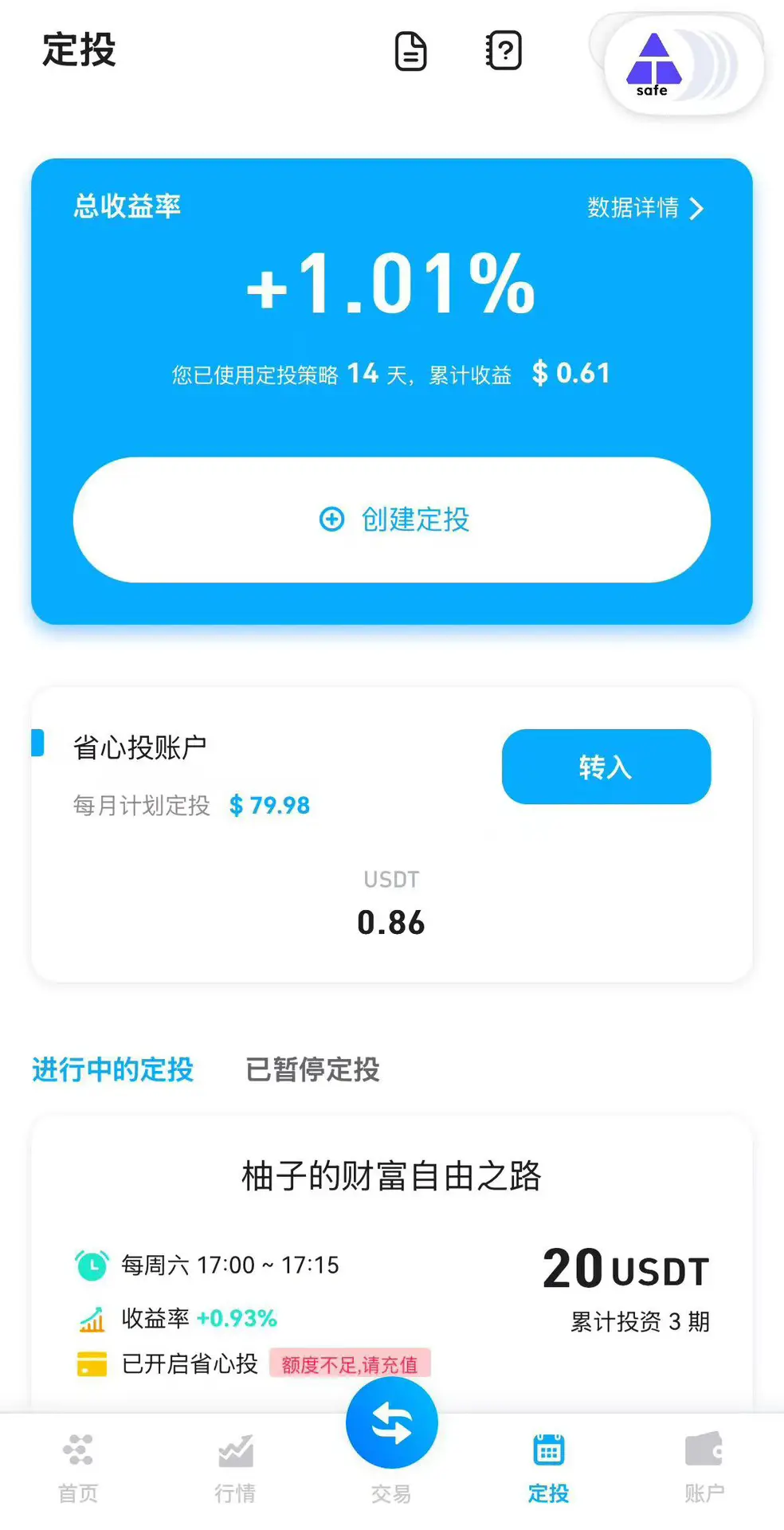784x1530 pixels.
Task: Tap 创建定投 to create a plan
Action: click(392, 520)
